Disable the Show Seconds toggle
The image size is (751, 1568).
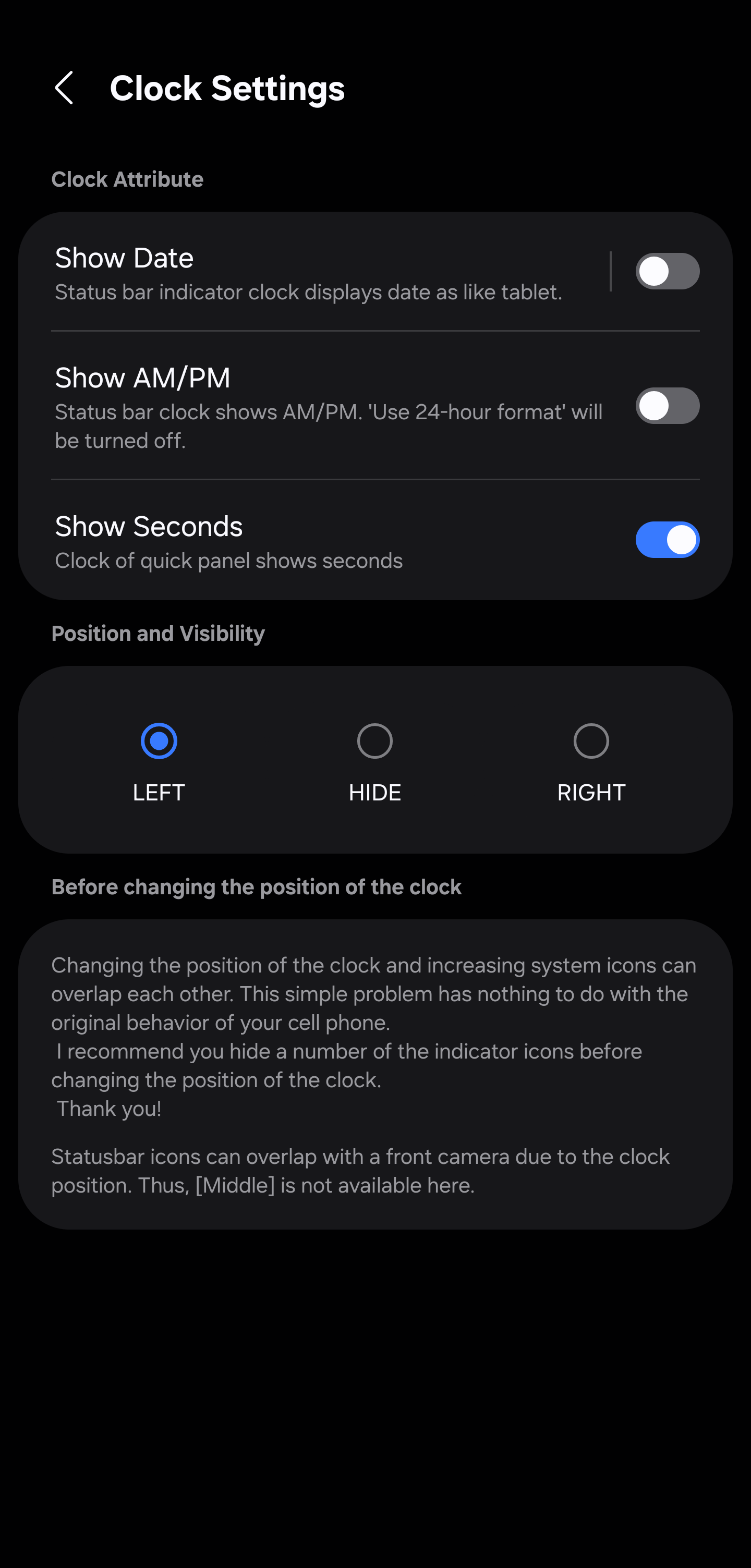coord(668,539)
